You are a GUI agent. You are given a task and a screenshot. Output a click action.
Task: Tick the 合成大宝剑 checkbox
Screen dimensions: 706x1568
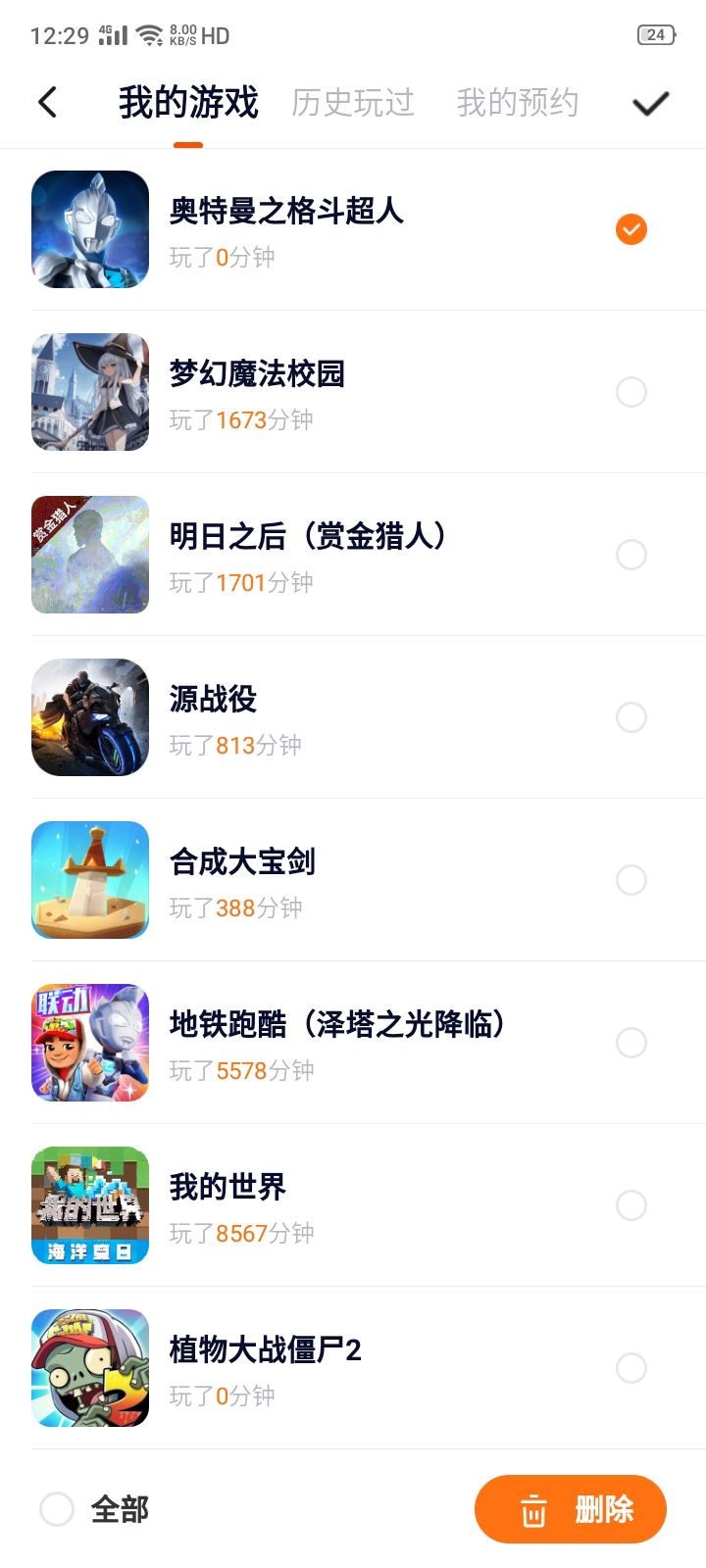click(x=631, y=880)
